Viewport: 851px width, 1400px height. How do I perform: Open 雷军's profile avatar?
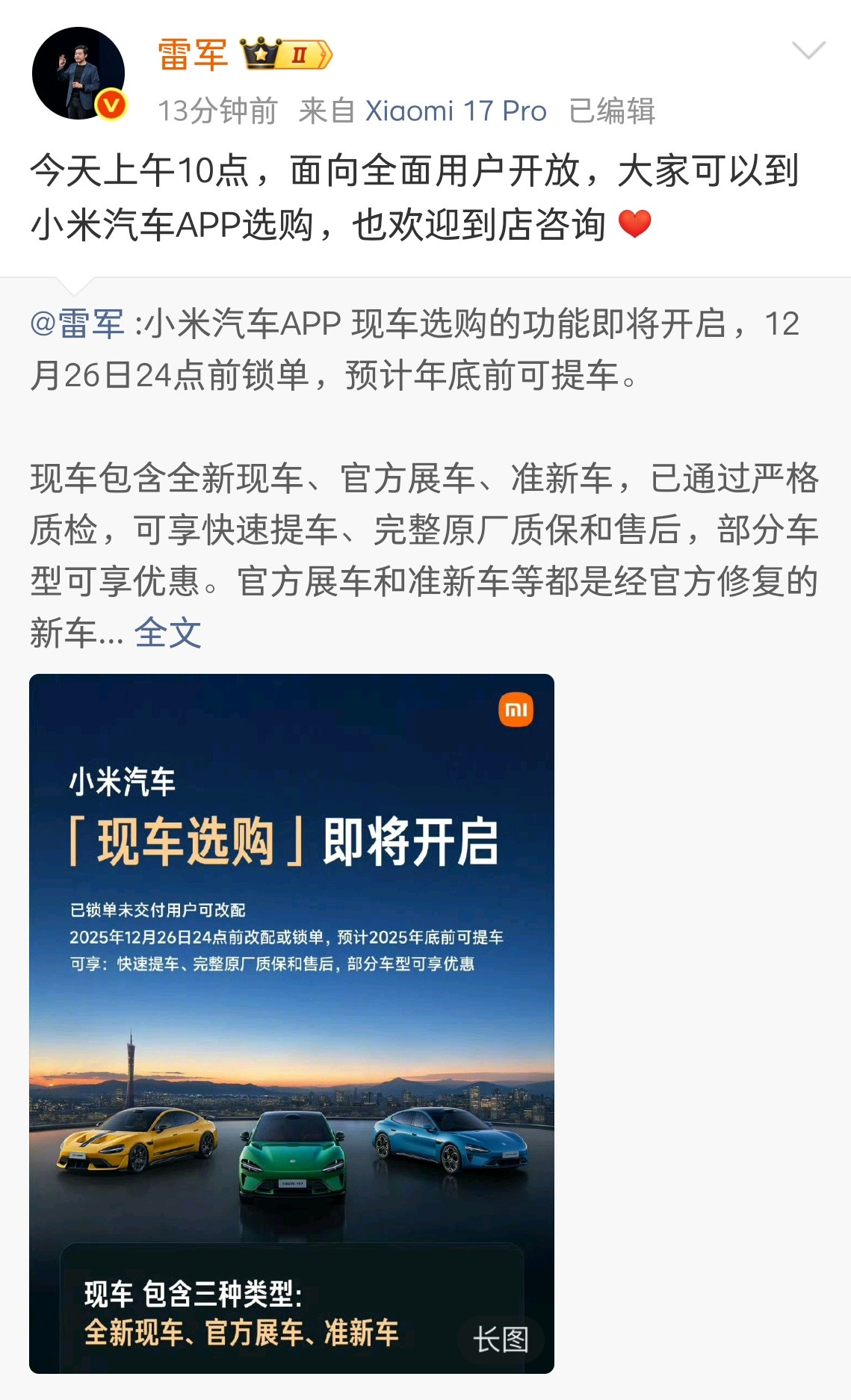(x=78, y=71)
